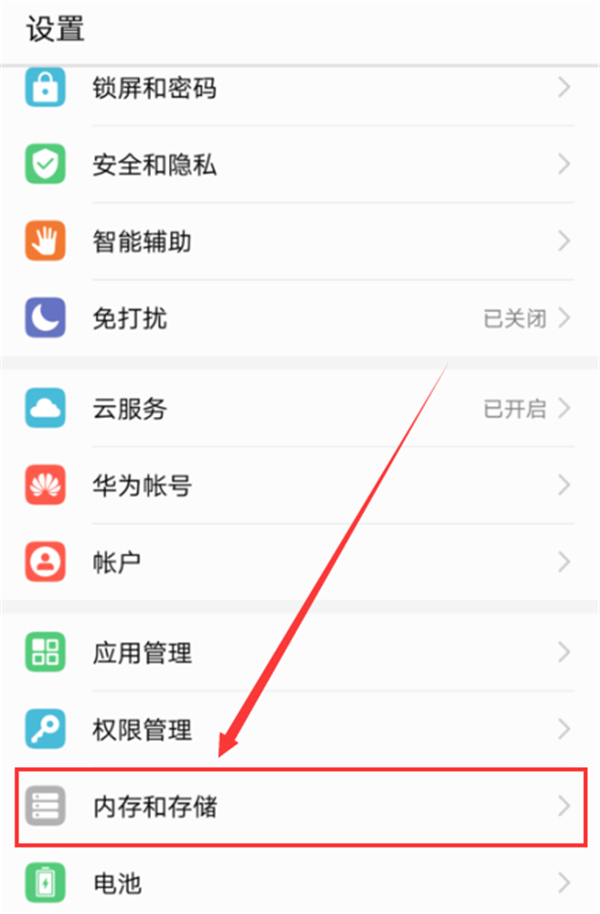The image size is (600, 914).
Task: Open 安全和隐私 settings
Action: 300,164
